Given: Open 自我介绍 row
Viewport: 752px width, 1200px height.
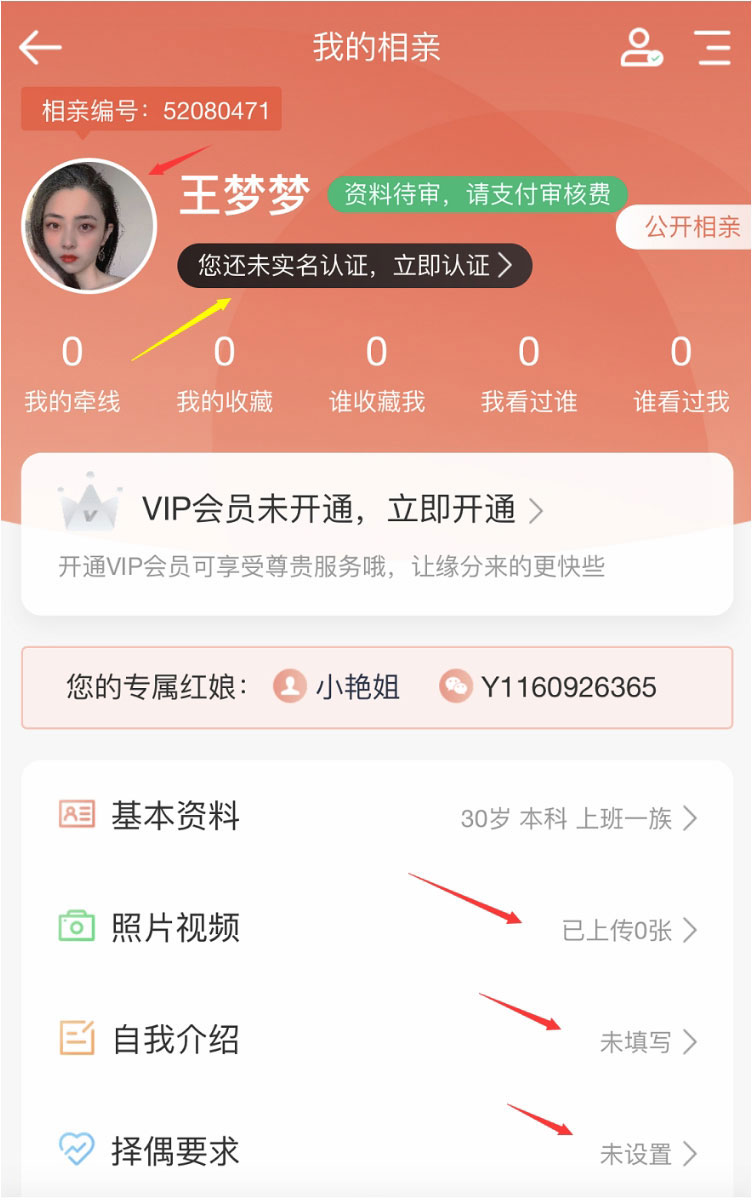Looking at the screenshot, I should [x=376, y=1040].
